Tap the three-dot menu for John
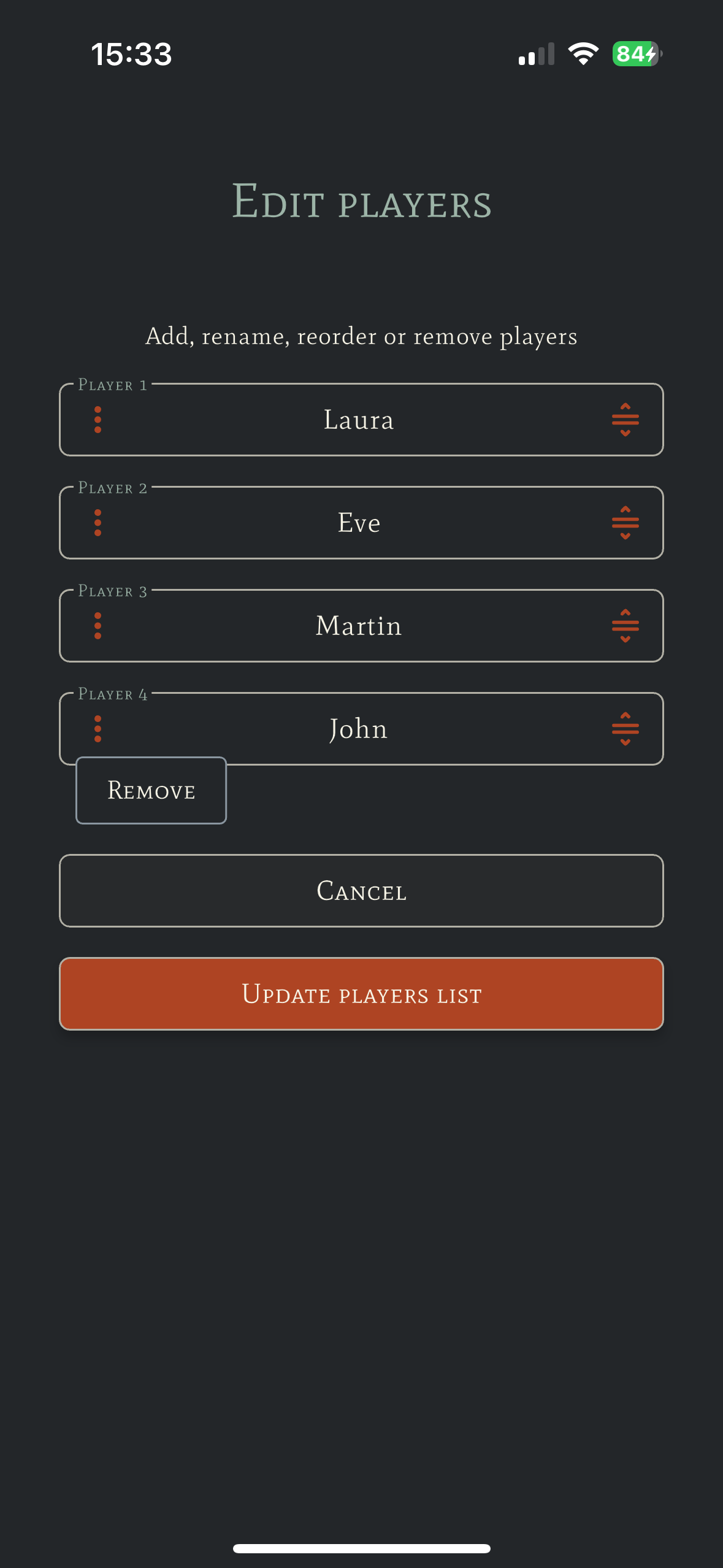Viewport: 723px width, 1568px height. point(98,729)
